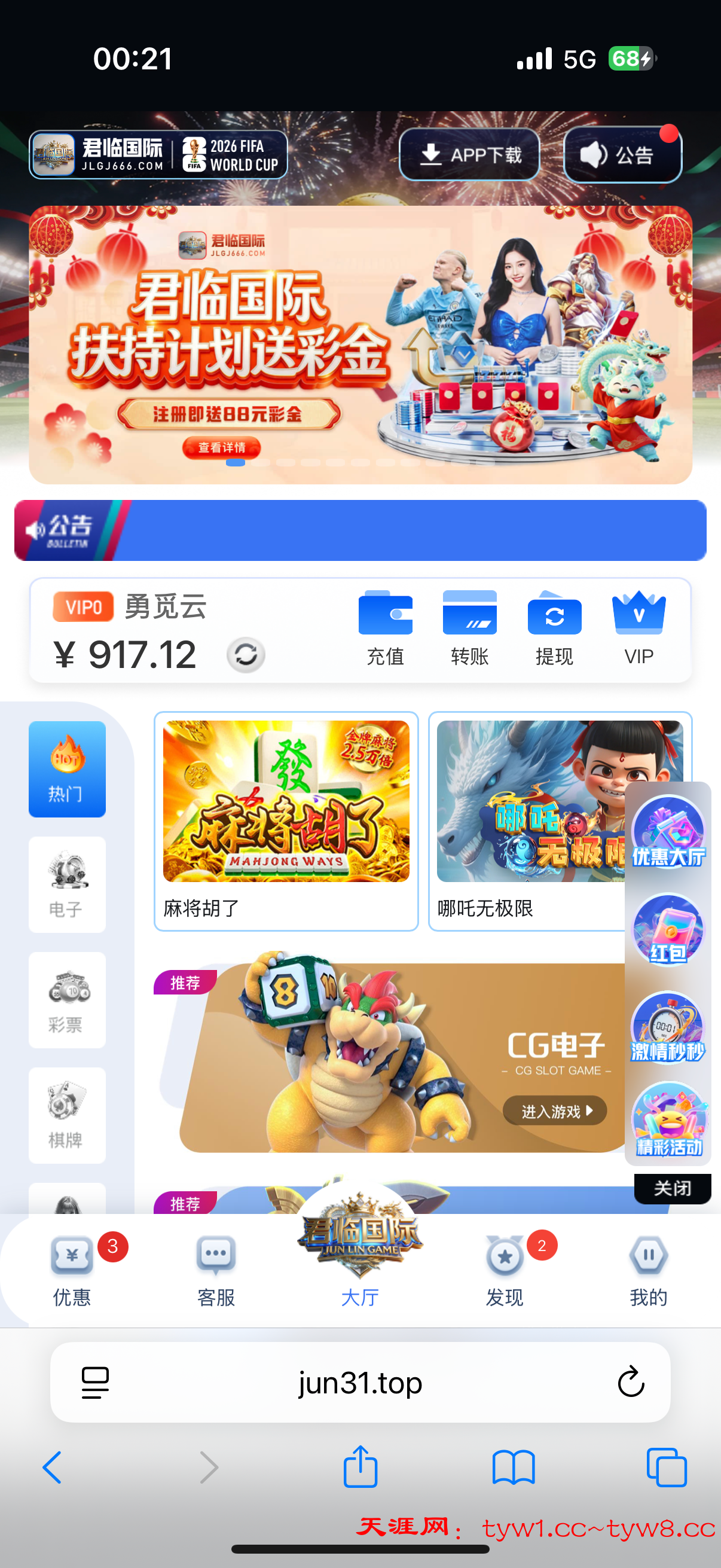Screen dimensions: 721x1568
Task: Select the 电子 game category
Action: tap(67, 884)
